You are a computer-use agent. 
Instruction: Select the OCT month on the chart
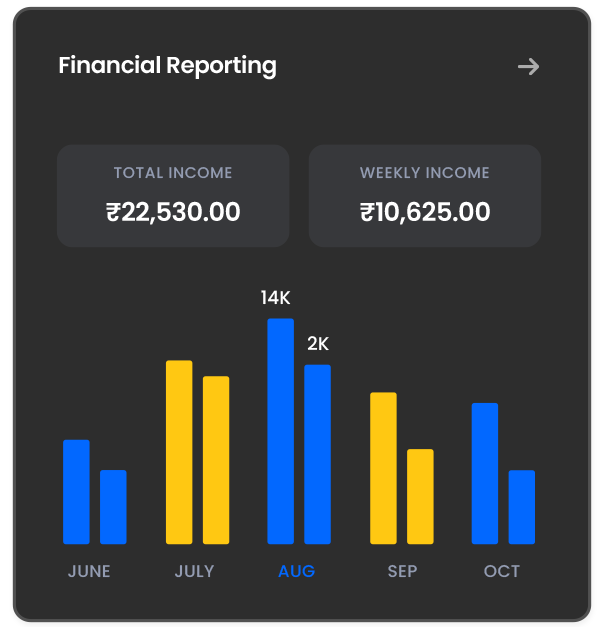(502, 571)
